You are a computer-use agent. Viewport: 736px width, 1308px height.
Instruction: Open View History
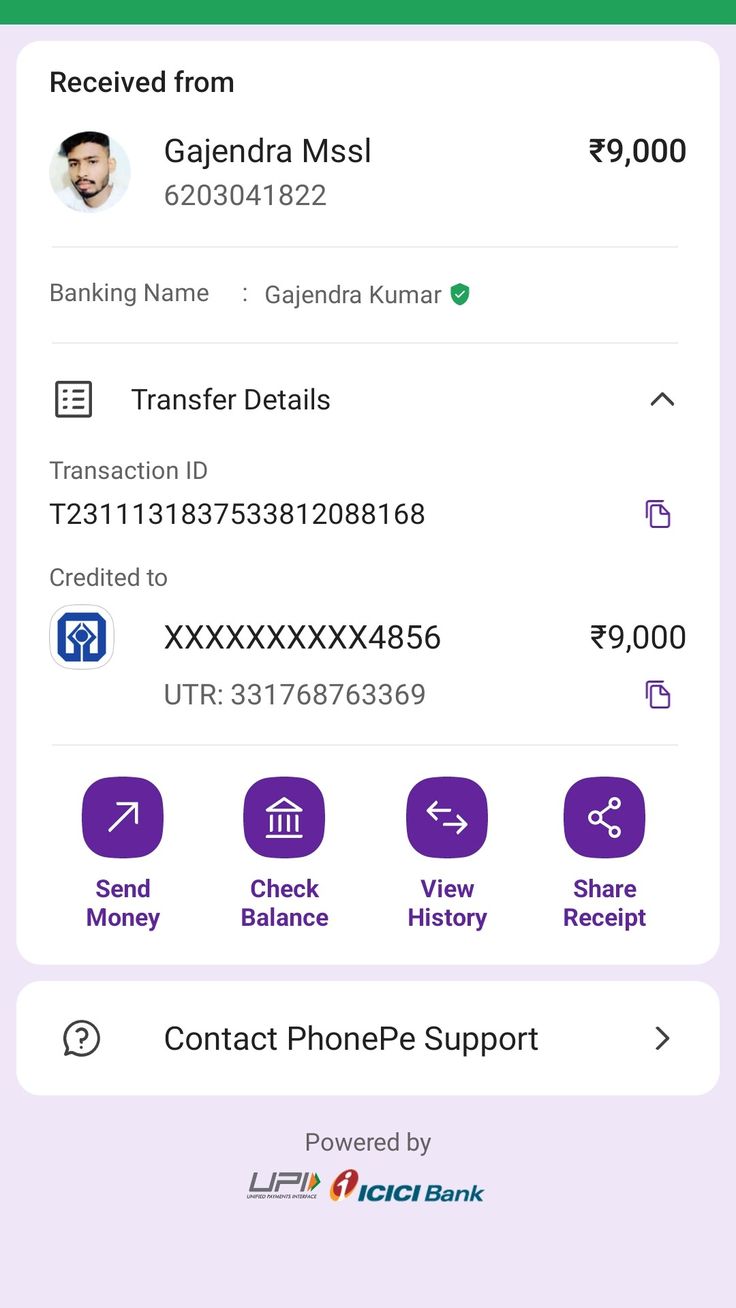(x=447, y=818)
